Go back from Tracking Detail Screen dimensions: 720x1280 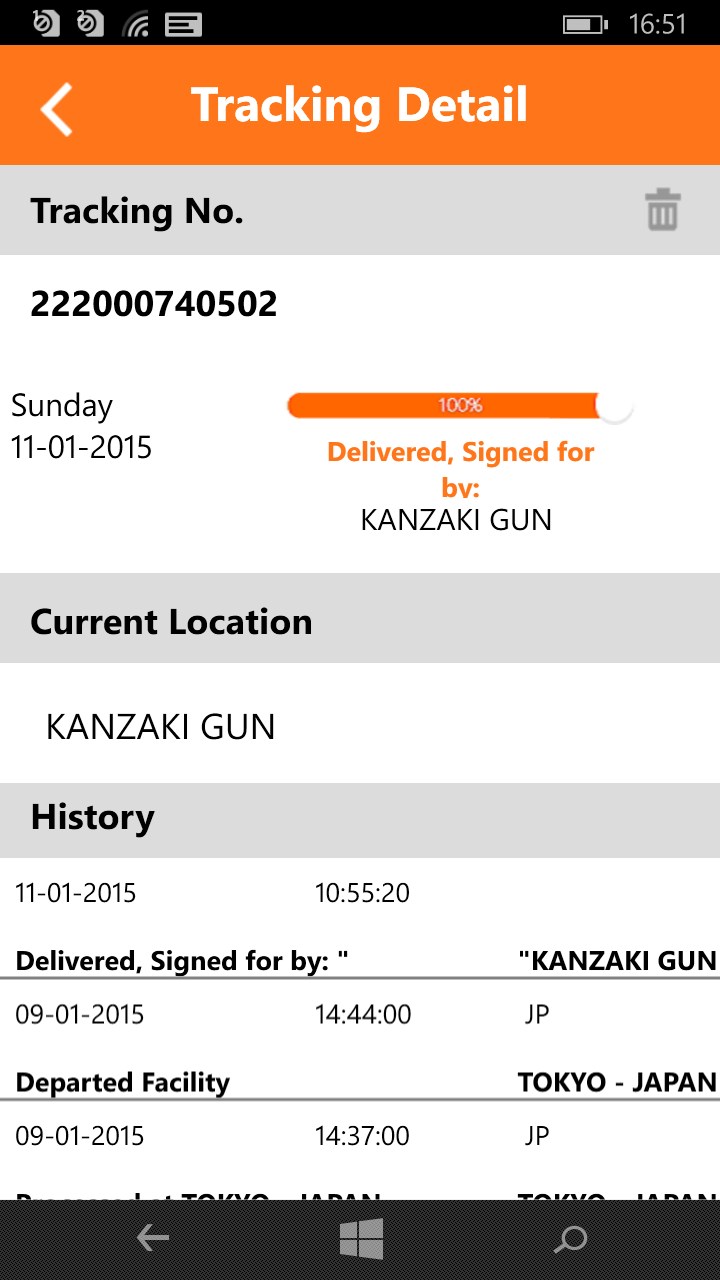(x=57, y=108)
